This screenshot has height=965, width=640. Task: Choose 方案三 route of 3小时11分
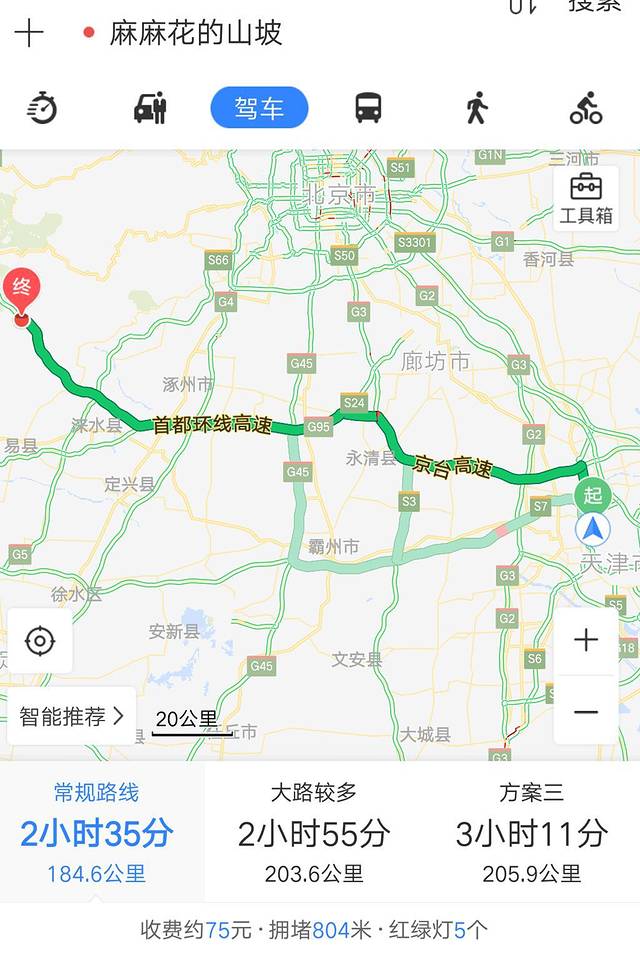click(532, 834)
